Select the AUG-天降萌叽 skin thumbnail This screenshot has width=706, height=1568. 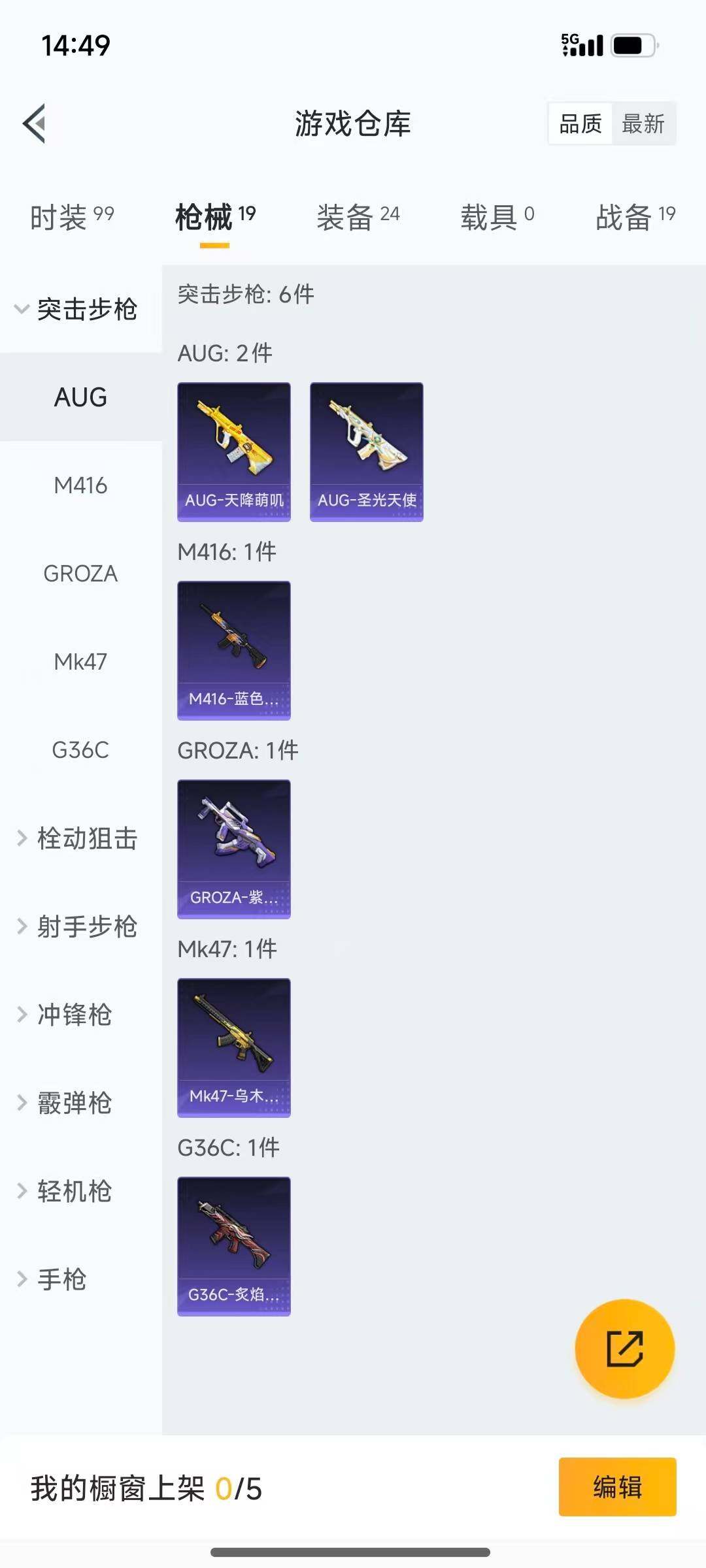pos(233,451)
